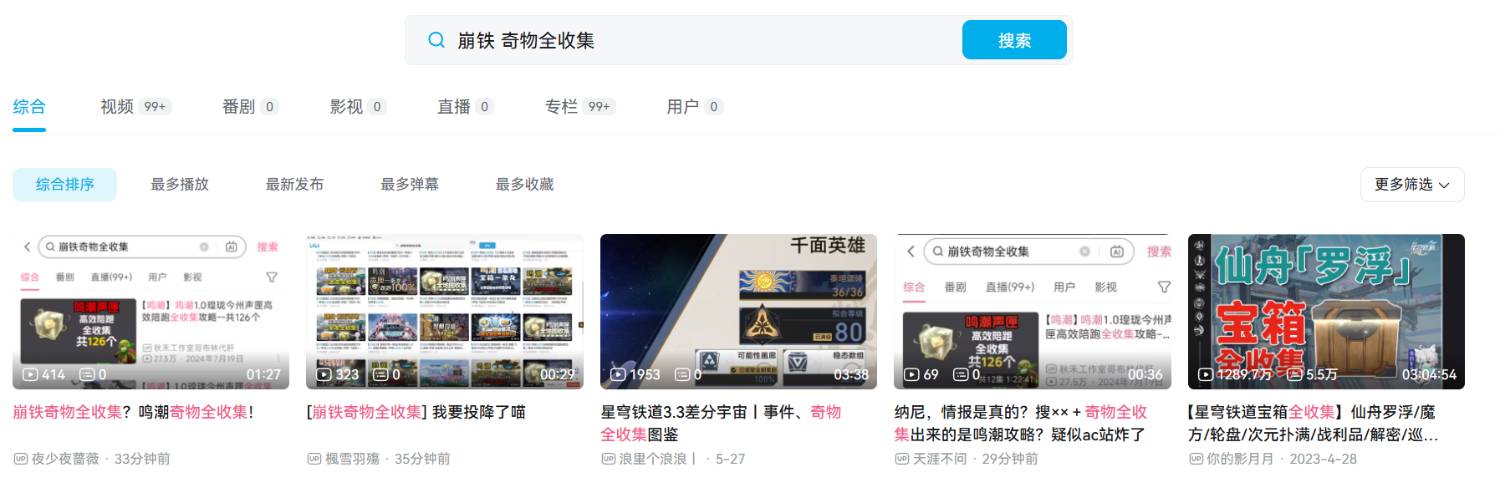This screenshot has width=1500, height=498.
Task: Sort results by 最新发布
Action: tap(294, 184)
